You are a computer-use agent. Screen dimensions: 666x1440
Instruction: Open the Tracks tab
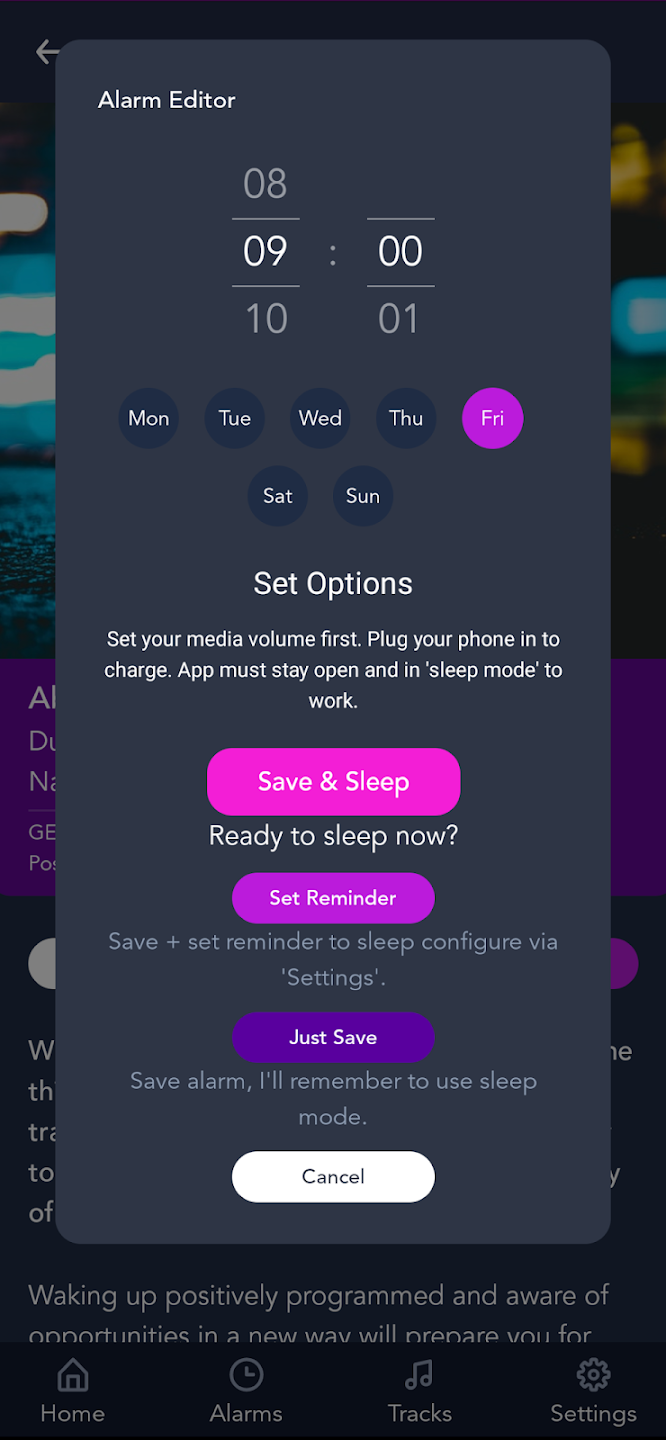click(419, 1391)
